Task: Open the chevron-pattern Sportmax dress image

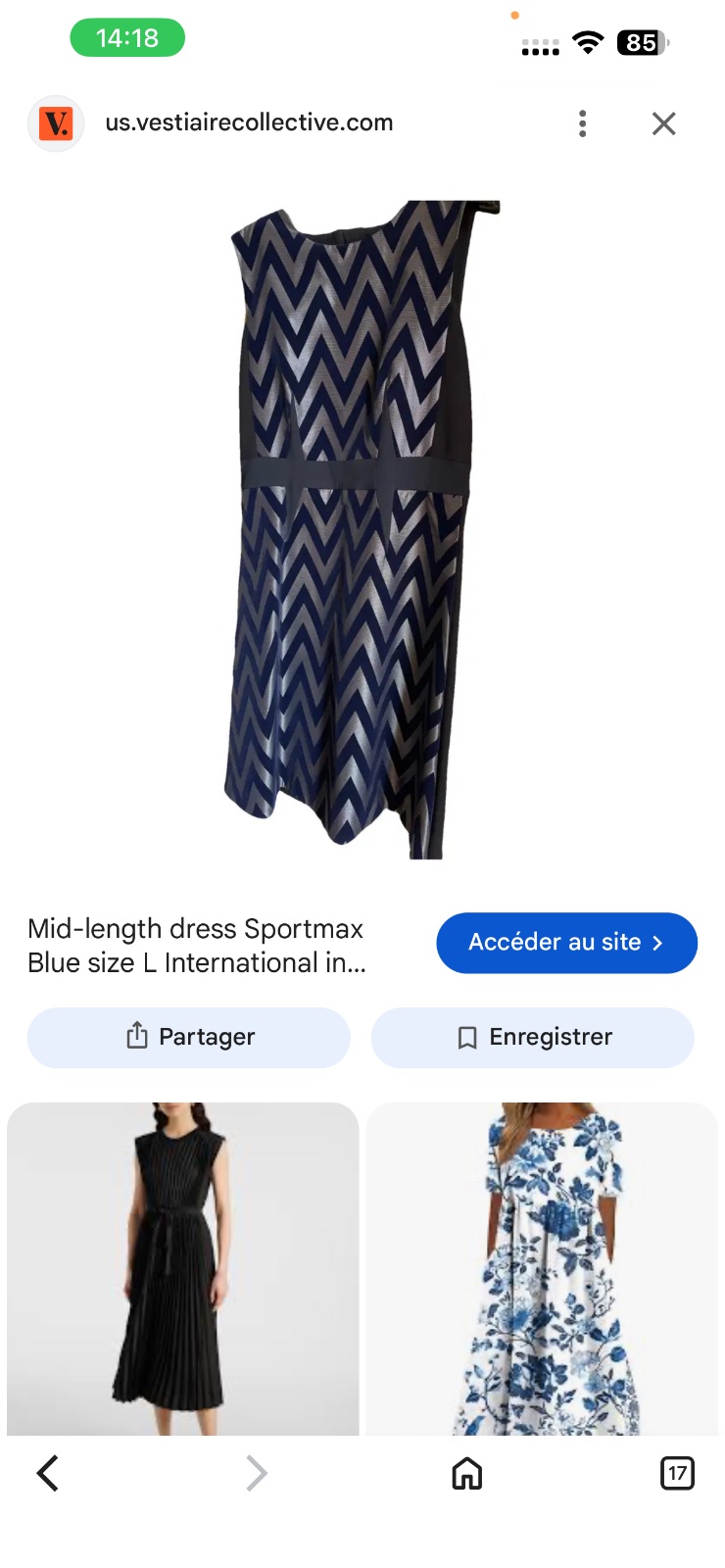Action: [x=362, y=529]
